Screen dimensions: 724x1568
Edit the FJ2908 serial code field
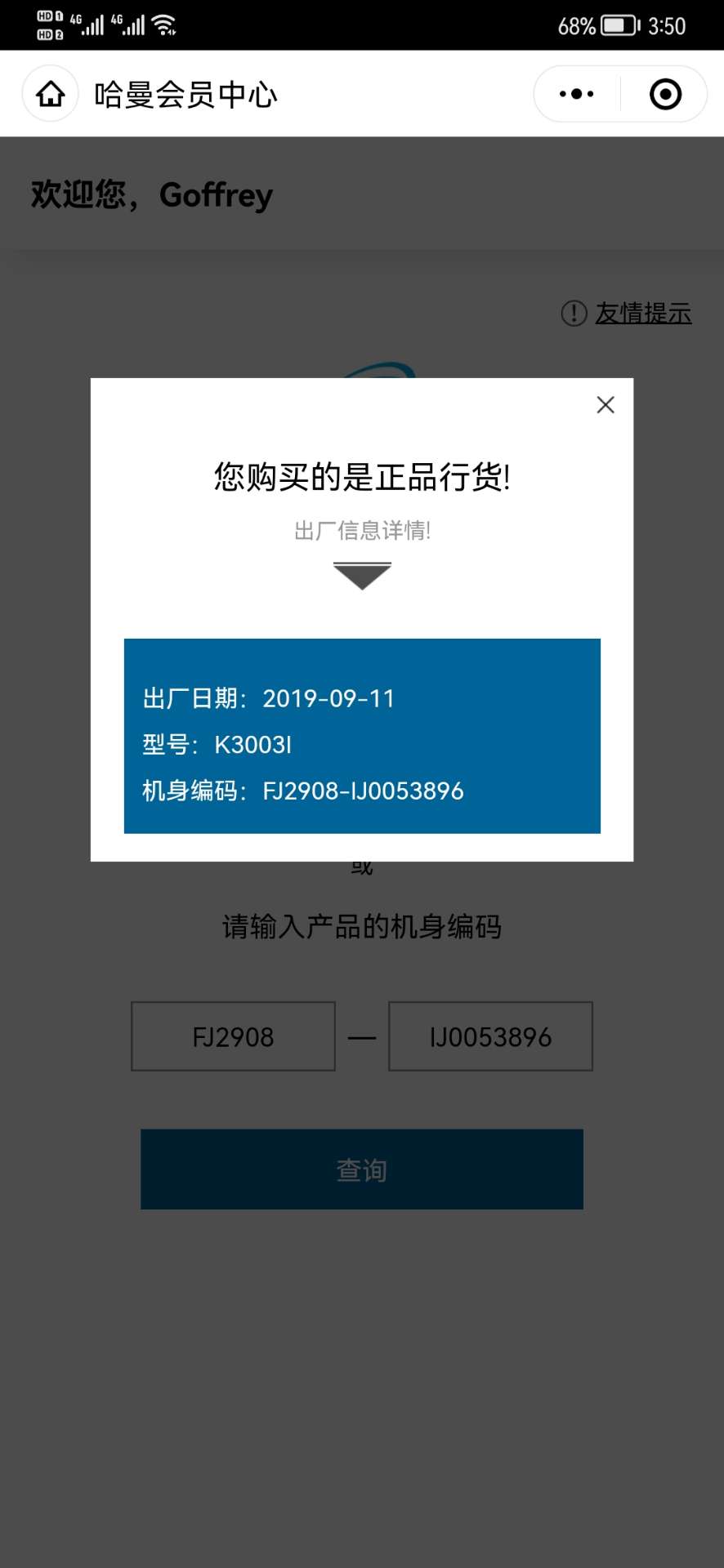[x=233, y=1036]
